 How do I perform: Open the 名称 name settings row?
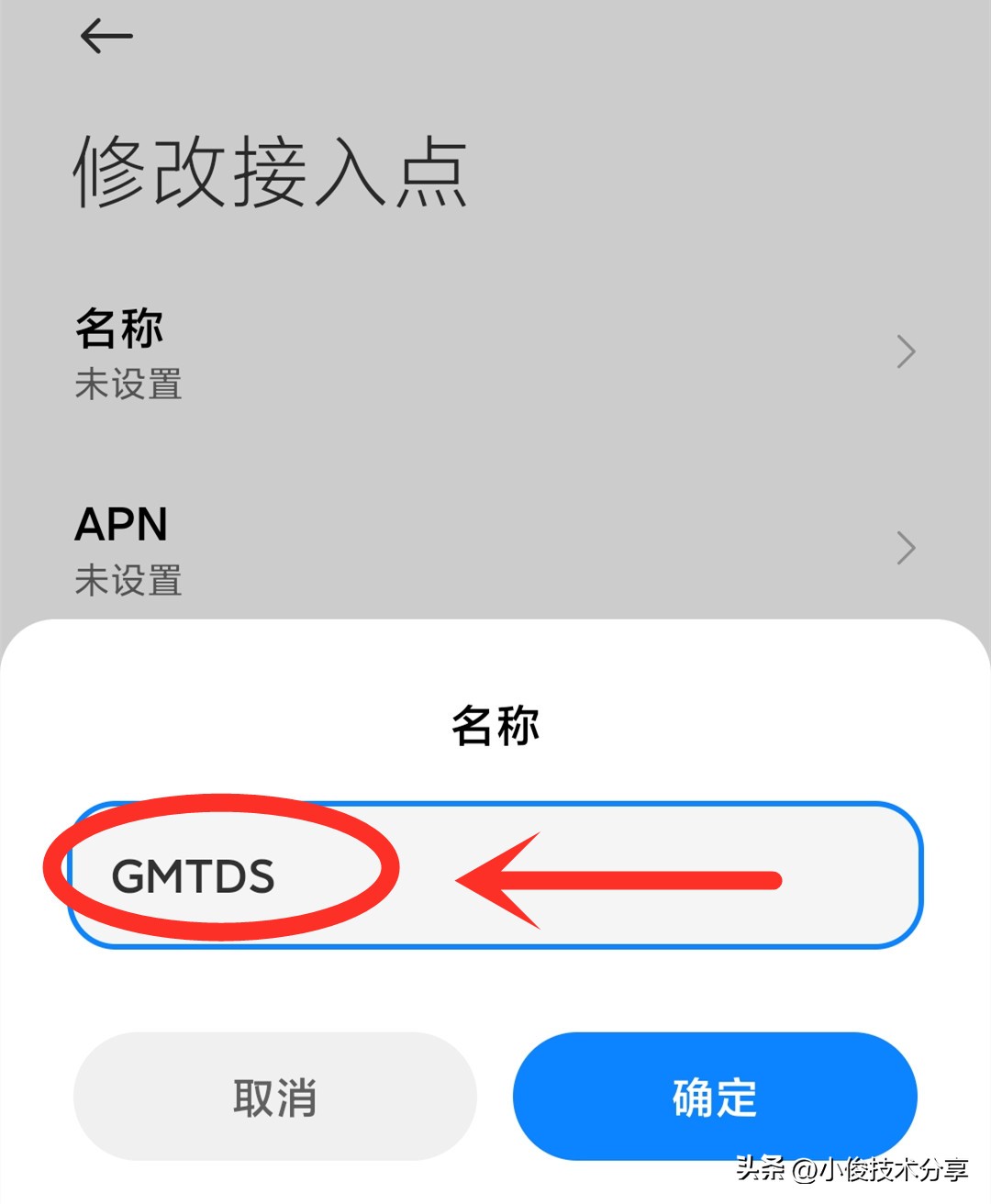[367, 351]
